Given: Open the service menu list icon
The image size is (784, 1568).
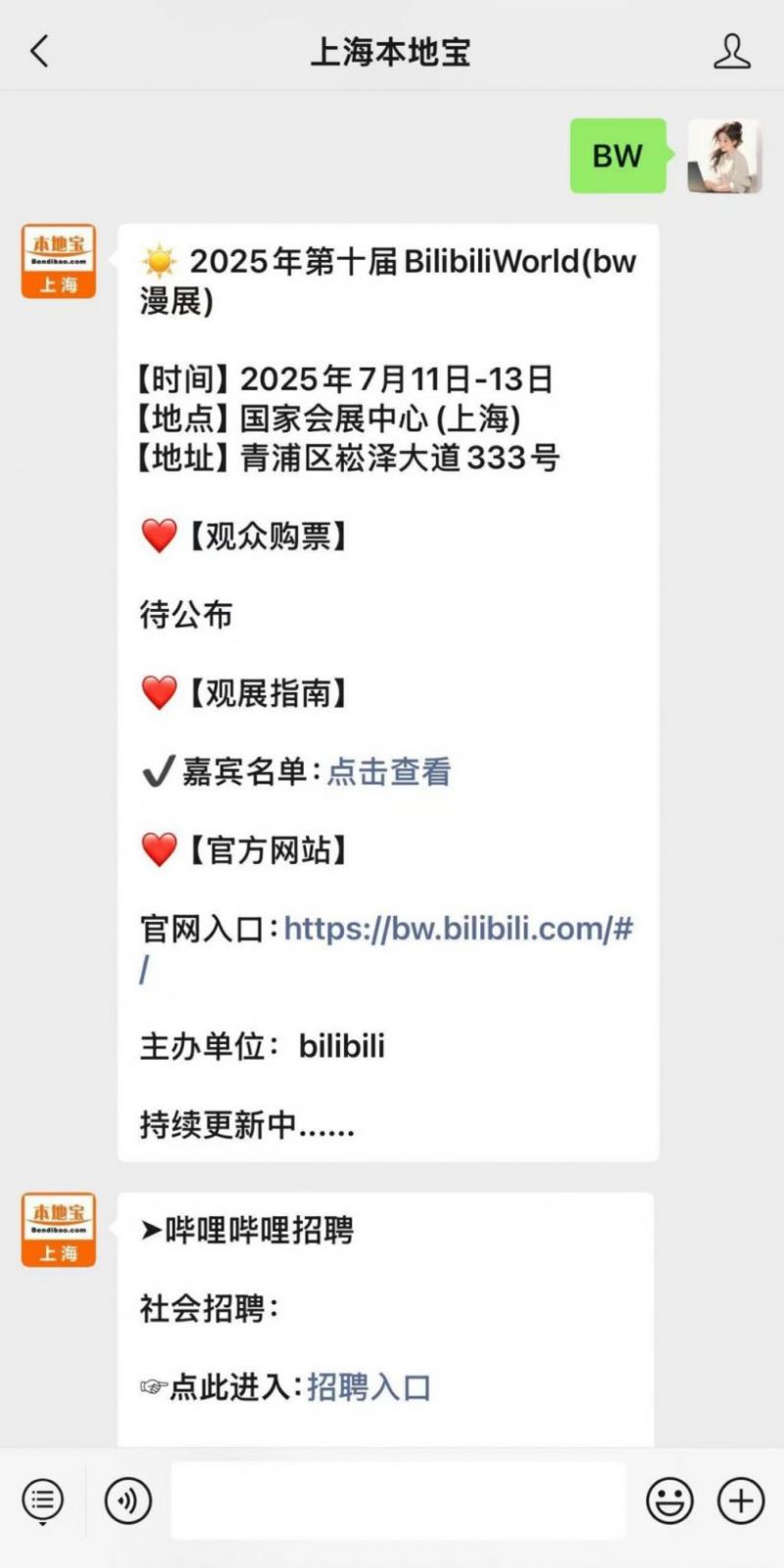Looking at the screenshot, I should 42,1500.
